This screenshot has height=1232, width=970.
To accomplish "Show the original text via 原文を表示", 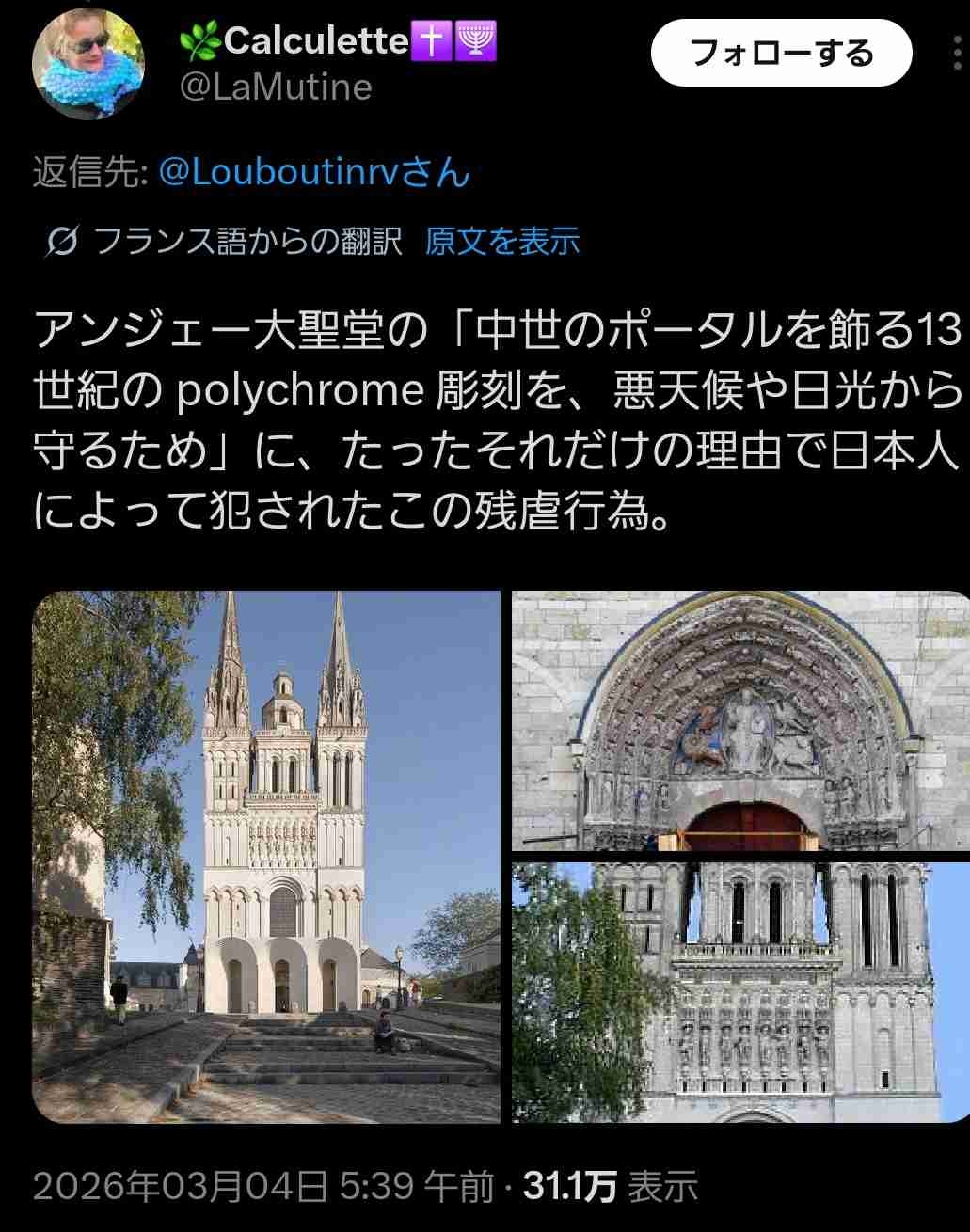I will tap(502, 242).
